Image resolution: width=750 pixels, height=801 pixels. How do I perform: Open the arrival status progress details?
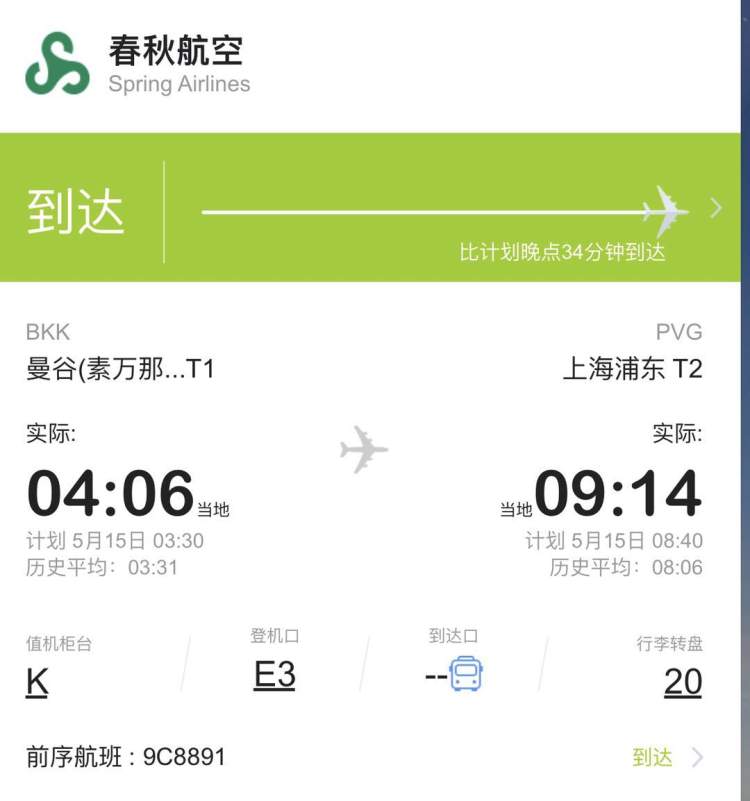pyautogui.click(x=714, y=208)
